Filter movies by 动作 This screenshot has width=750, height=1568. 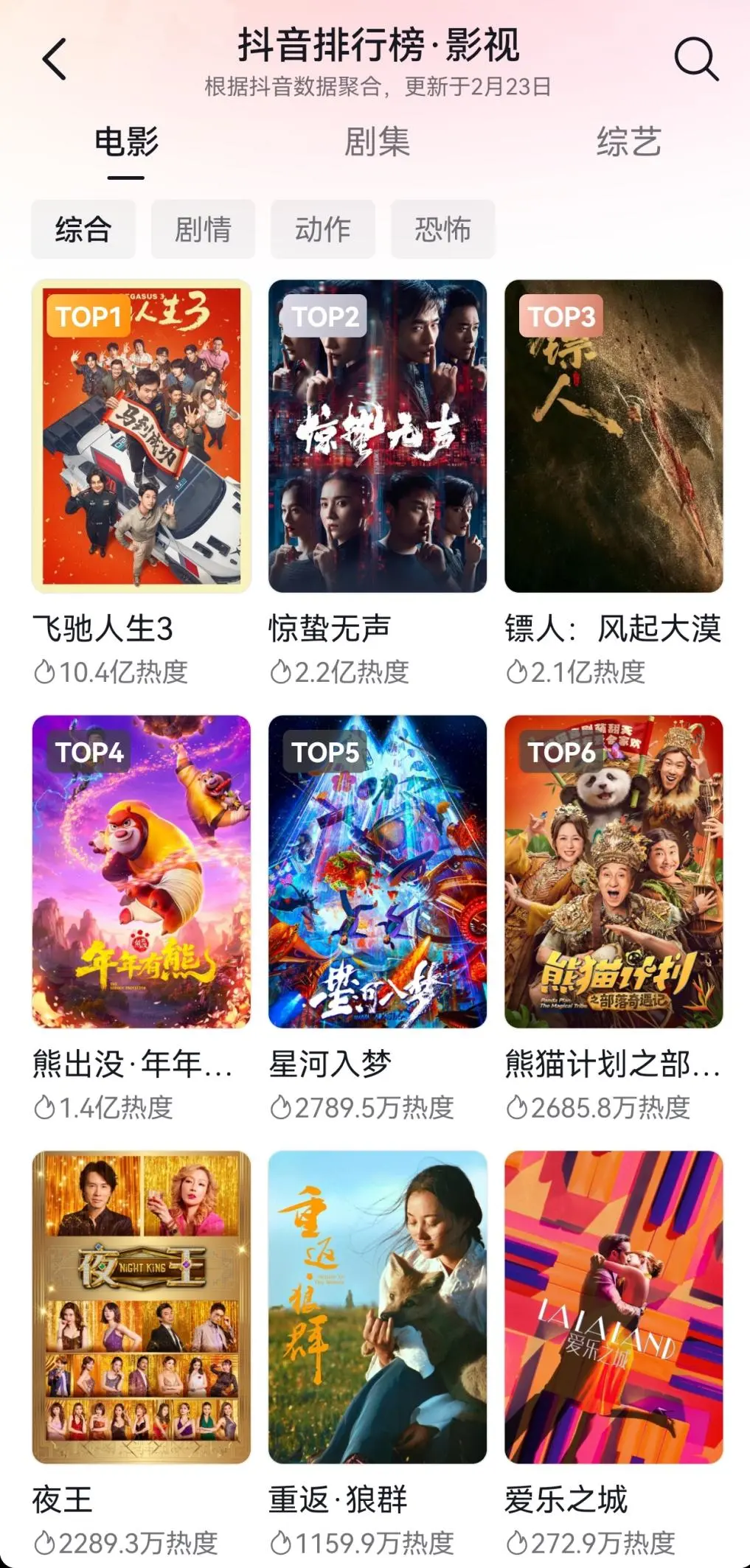click(x=323, y=229)
